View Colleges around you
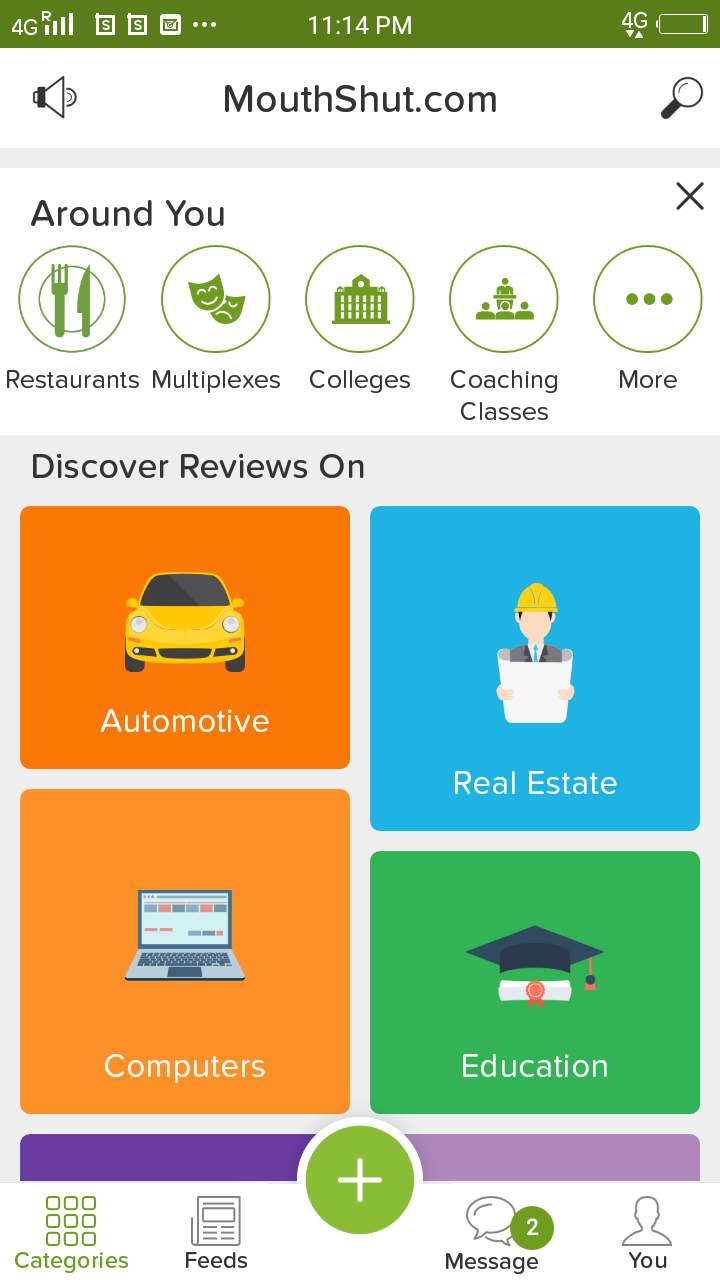720x1280 pixels. point(360,299)
